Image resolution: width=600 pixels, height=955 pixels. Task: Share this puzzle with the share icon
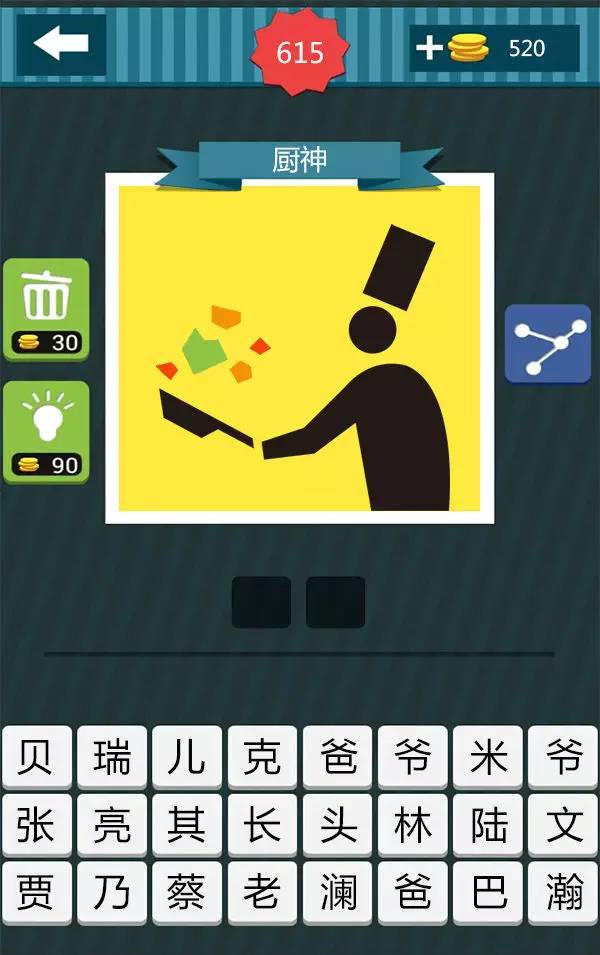[x=547, y=344]
